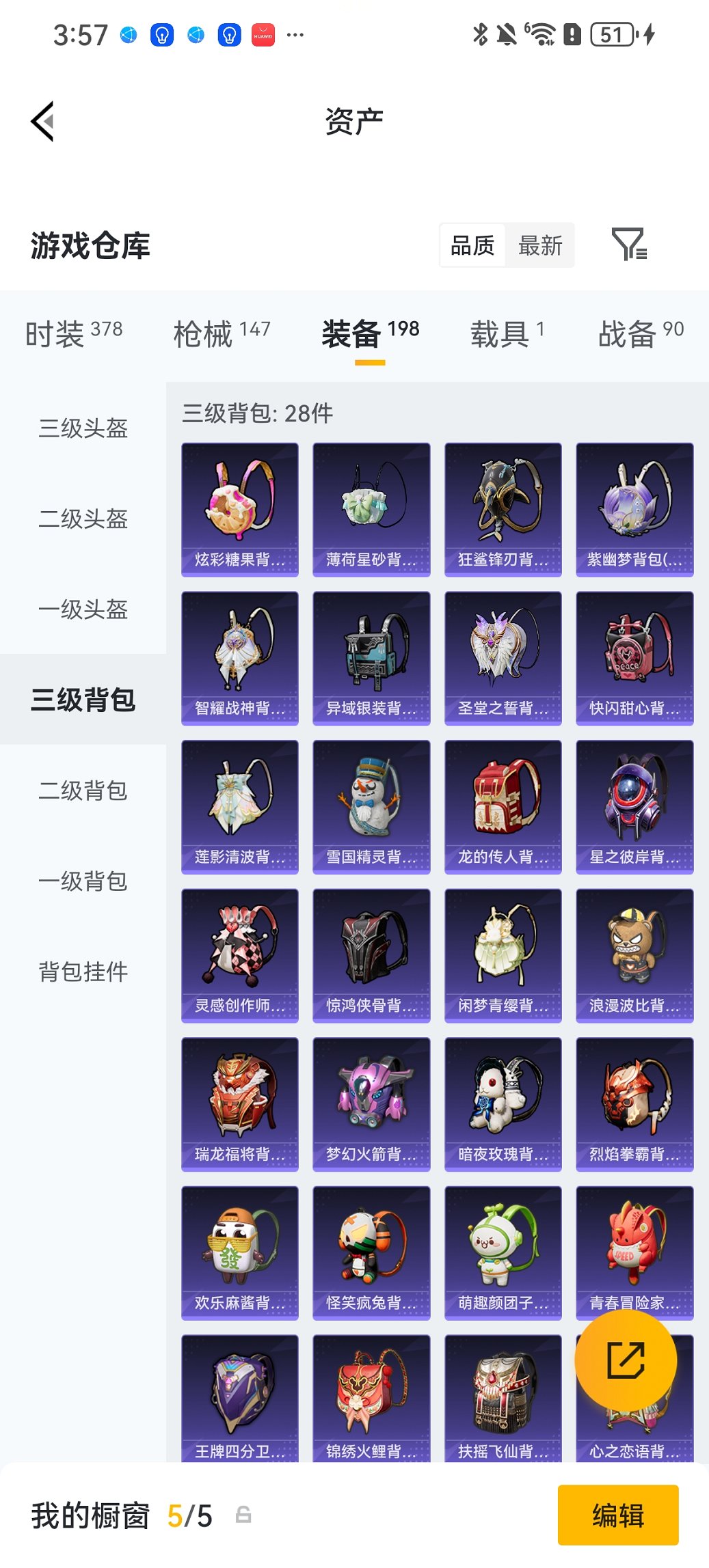Toggle sorting to 品质
This screenshot has width=709, height=1568.
(x=474, y=245)
